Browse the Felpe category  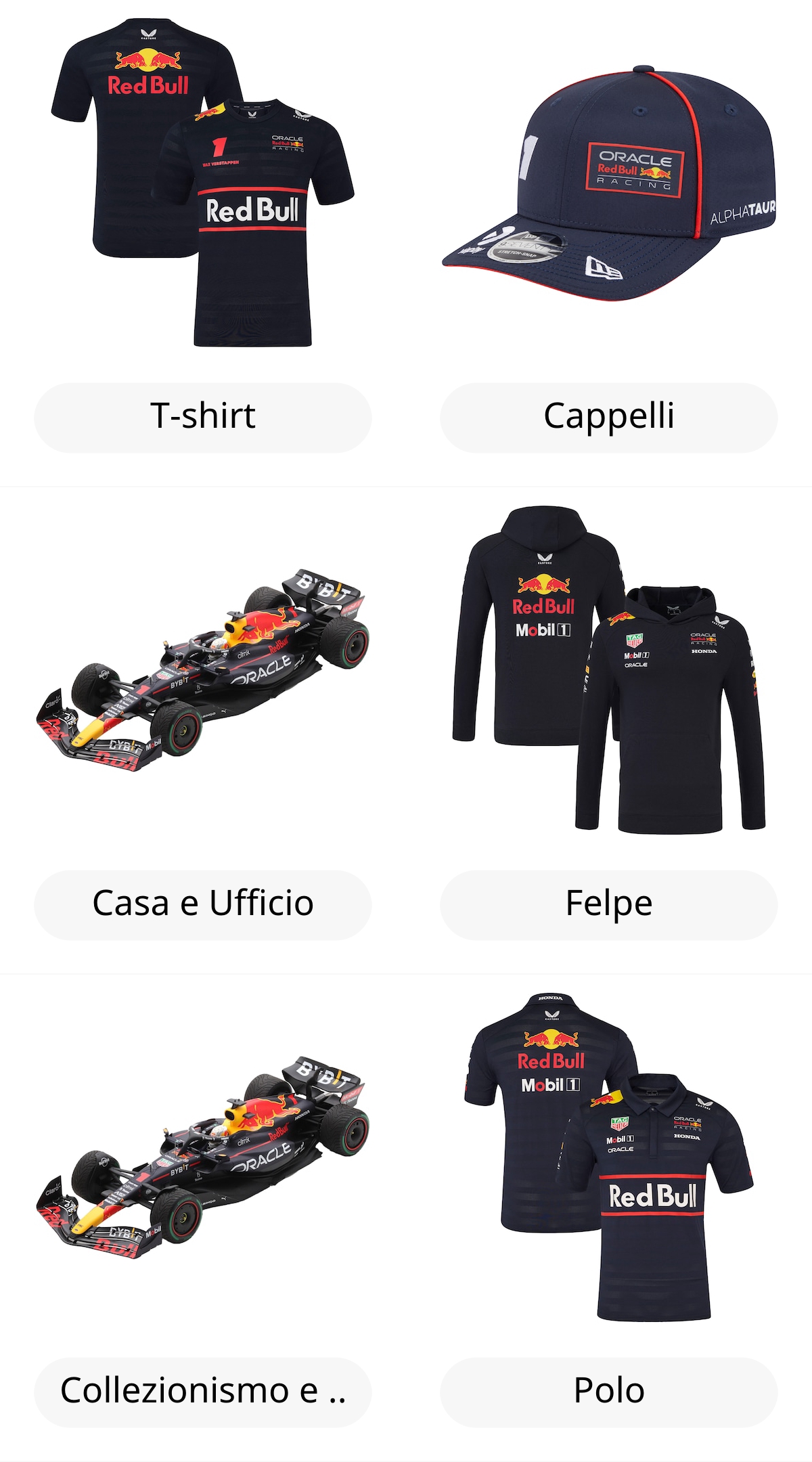tap(609, 904)
